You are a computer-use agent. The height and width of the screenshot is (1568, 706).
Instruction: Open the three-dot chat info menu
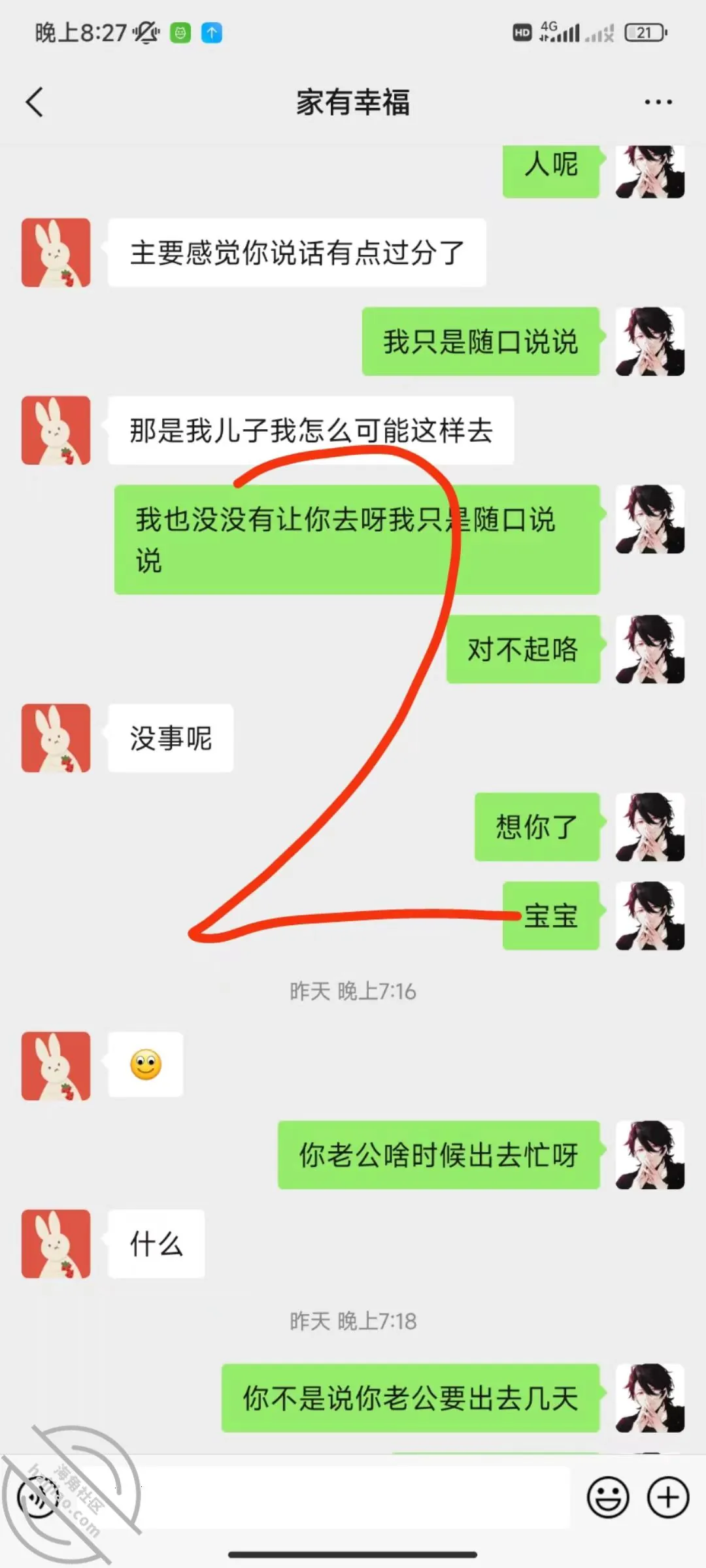click(658, 103)
